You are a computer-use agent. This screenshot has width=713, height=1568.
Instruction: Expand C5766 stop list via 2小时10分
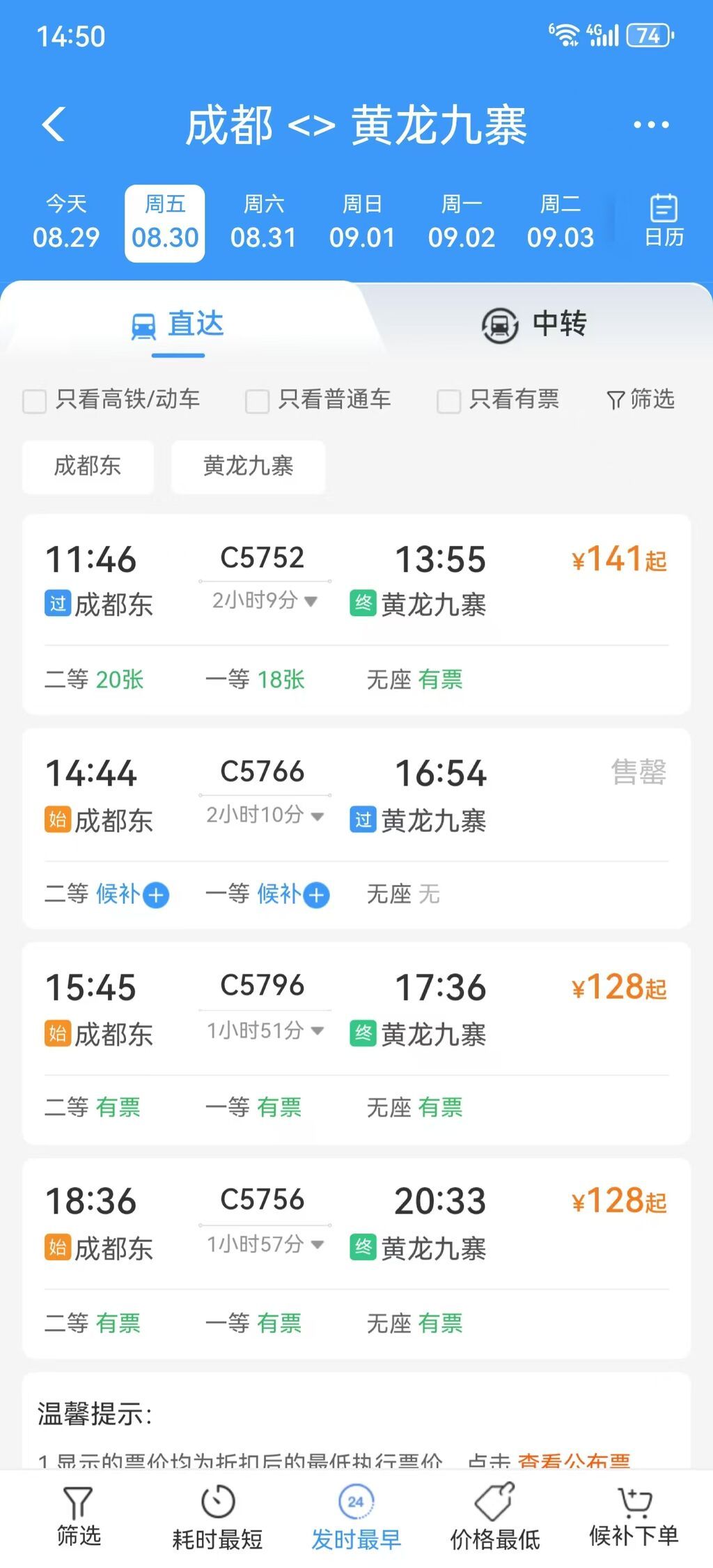[265, 815]
